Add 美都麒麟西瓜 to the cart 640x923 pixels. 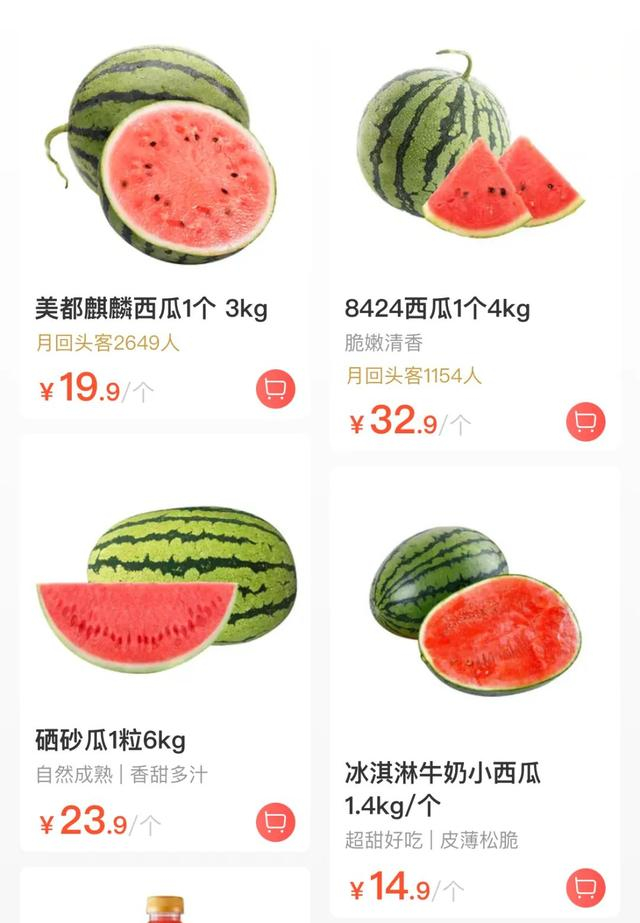276,388
